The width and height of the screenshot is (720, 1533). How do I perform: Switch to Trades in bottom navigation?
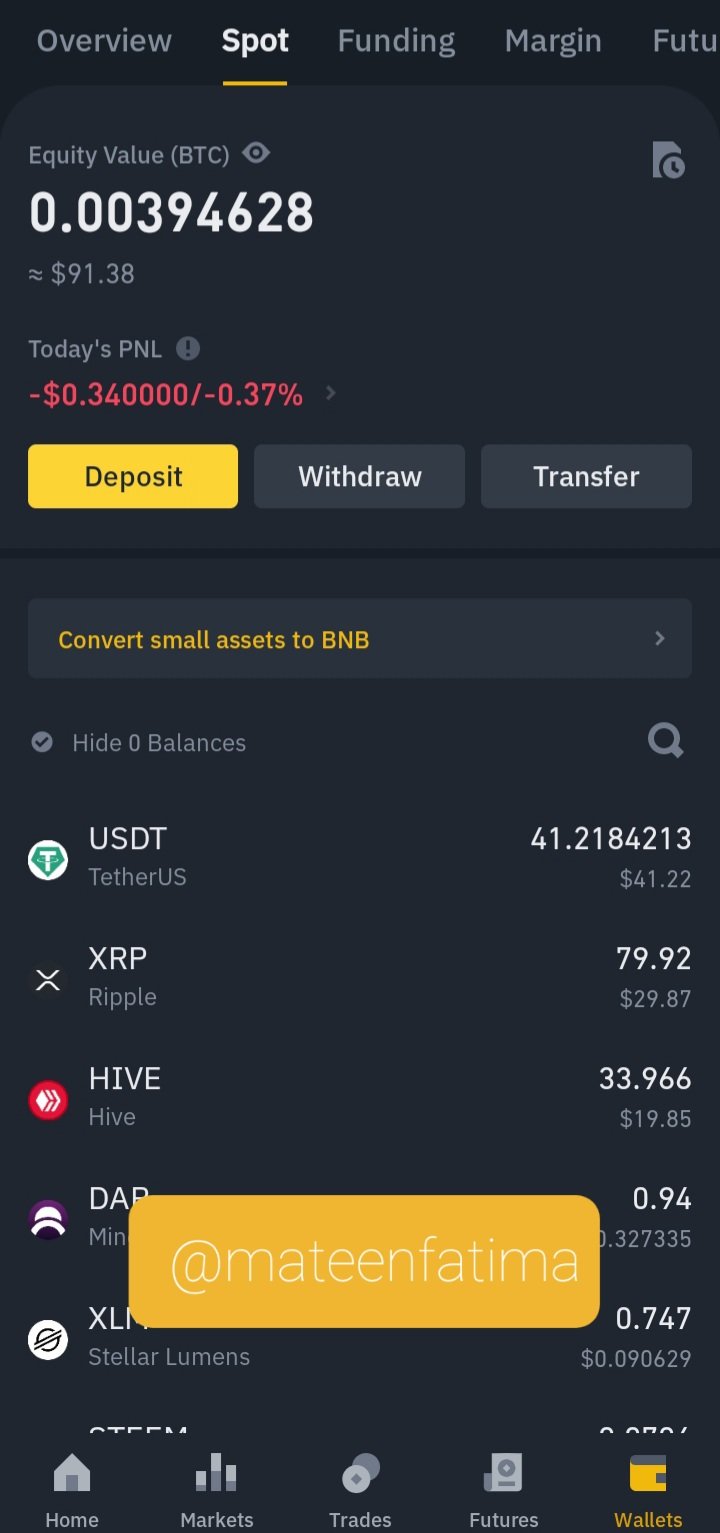point(360,1490)
